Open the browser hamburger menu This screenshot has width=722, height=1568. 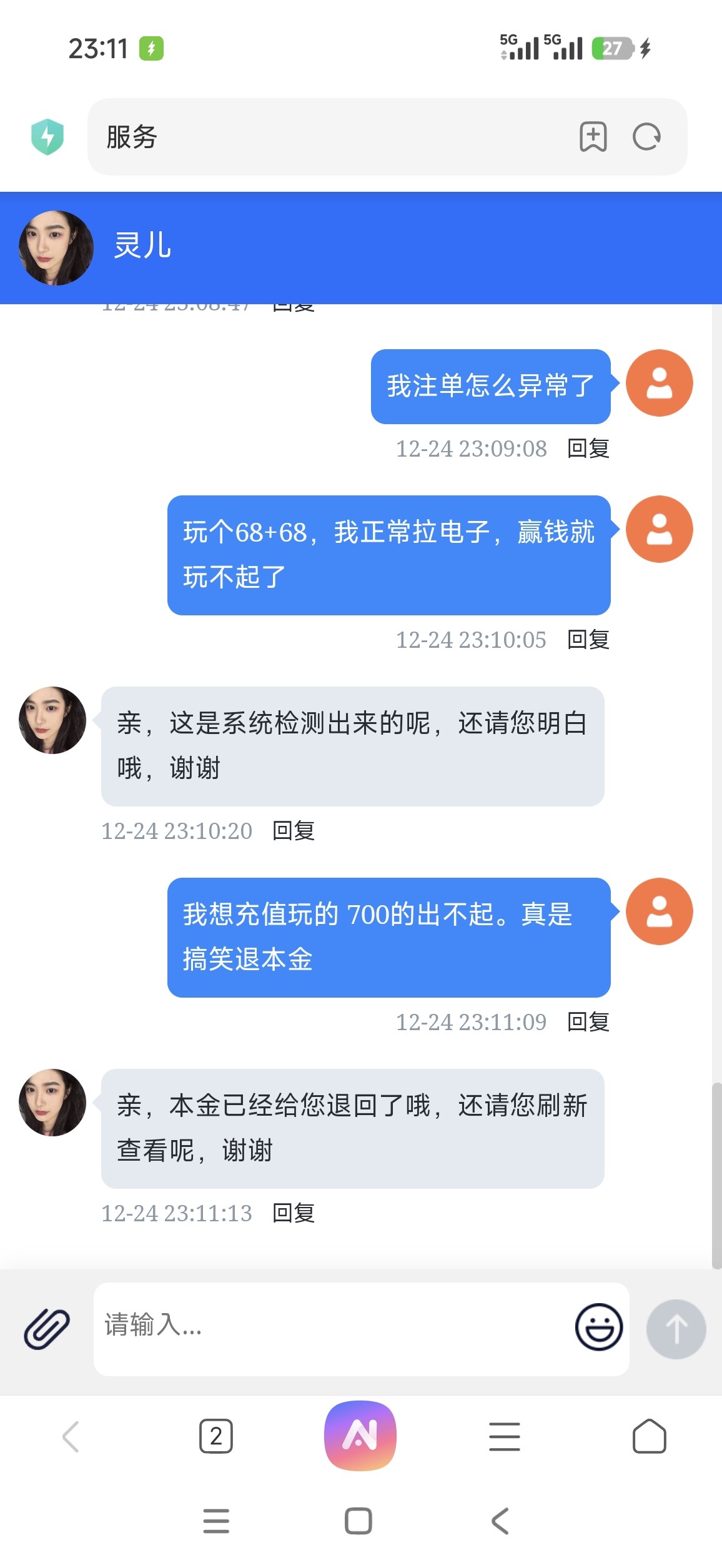[504, 1437]
